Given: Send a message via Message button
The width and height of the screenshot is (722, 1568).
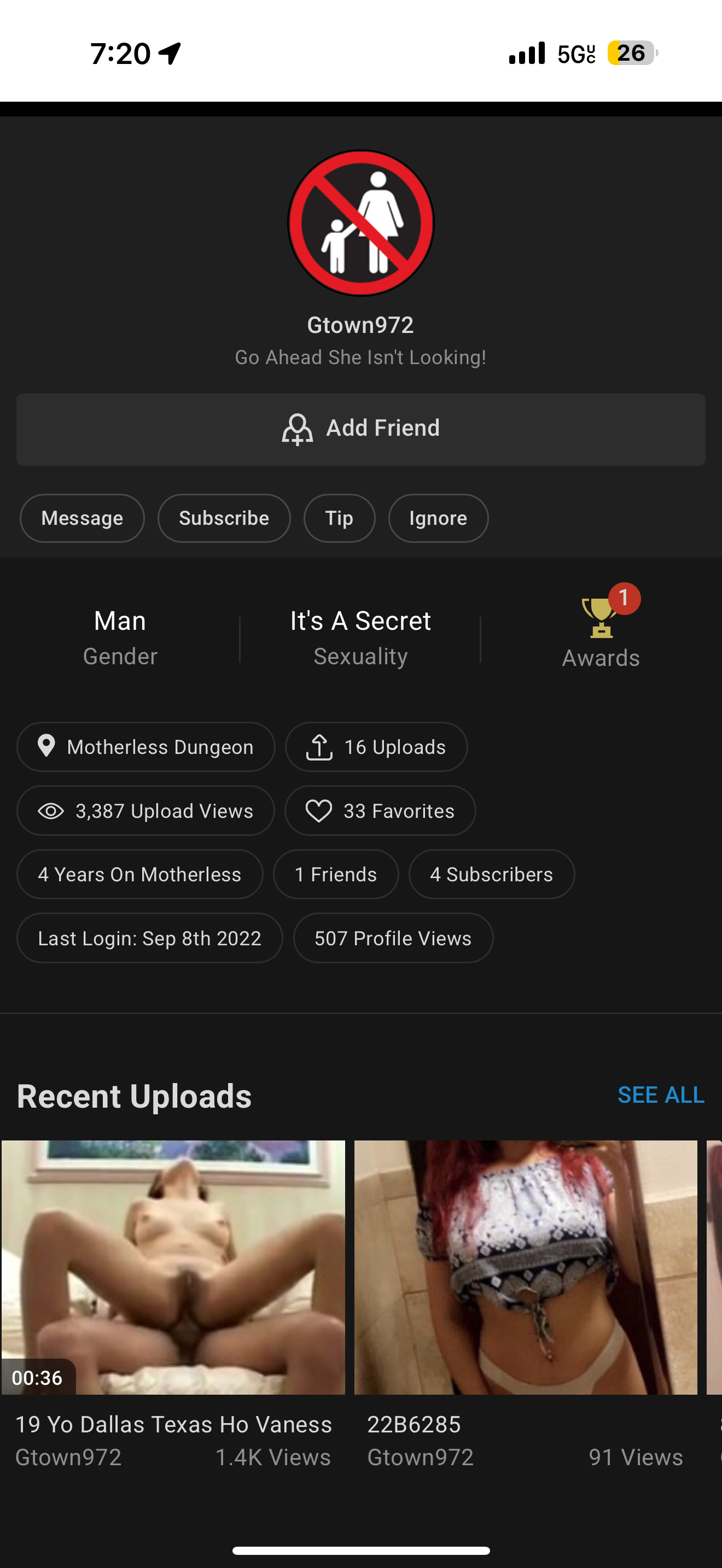Looking at the screenshot, I should 82,518.
